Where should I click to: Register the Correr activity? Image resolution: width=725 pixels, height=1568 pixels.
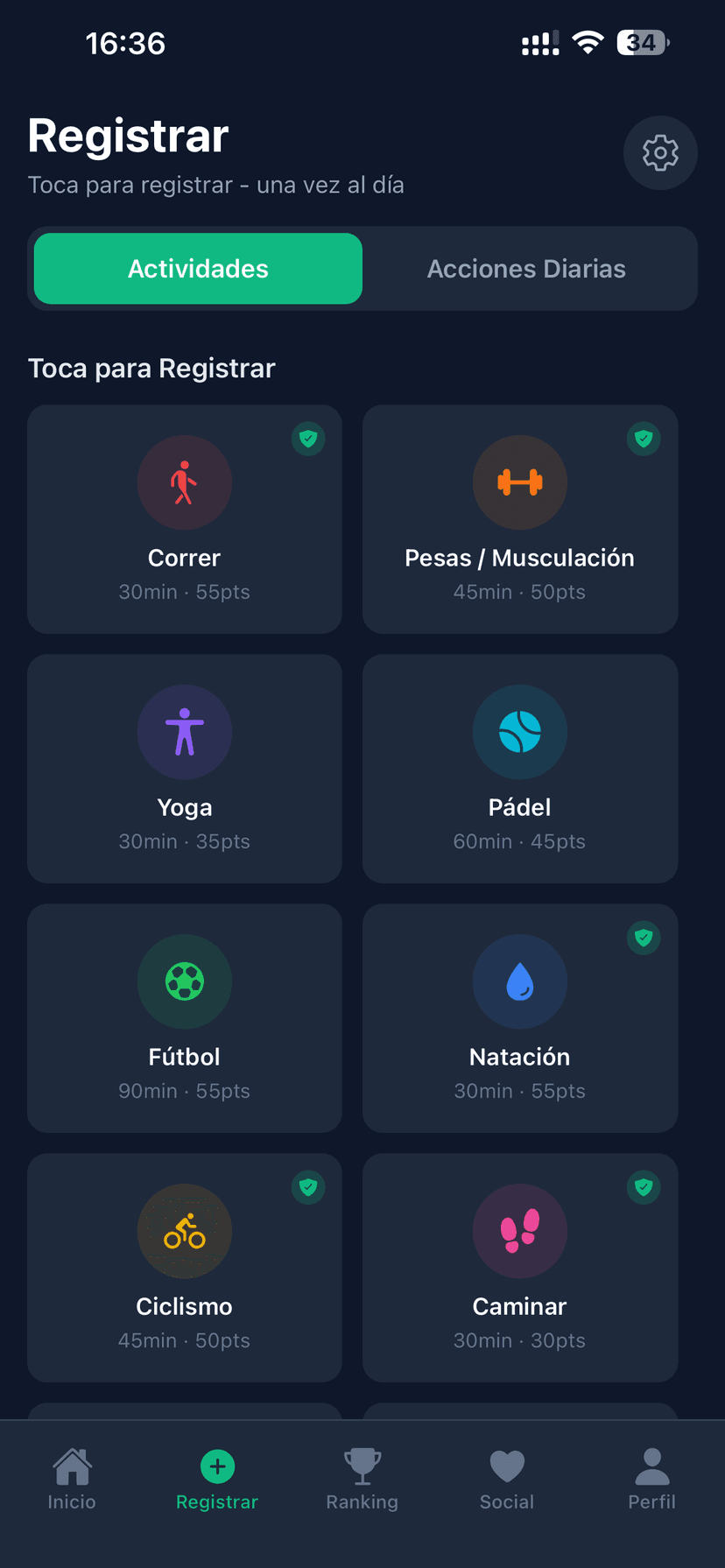185,519
